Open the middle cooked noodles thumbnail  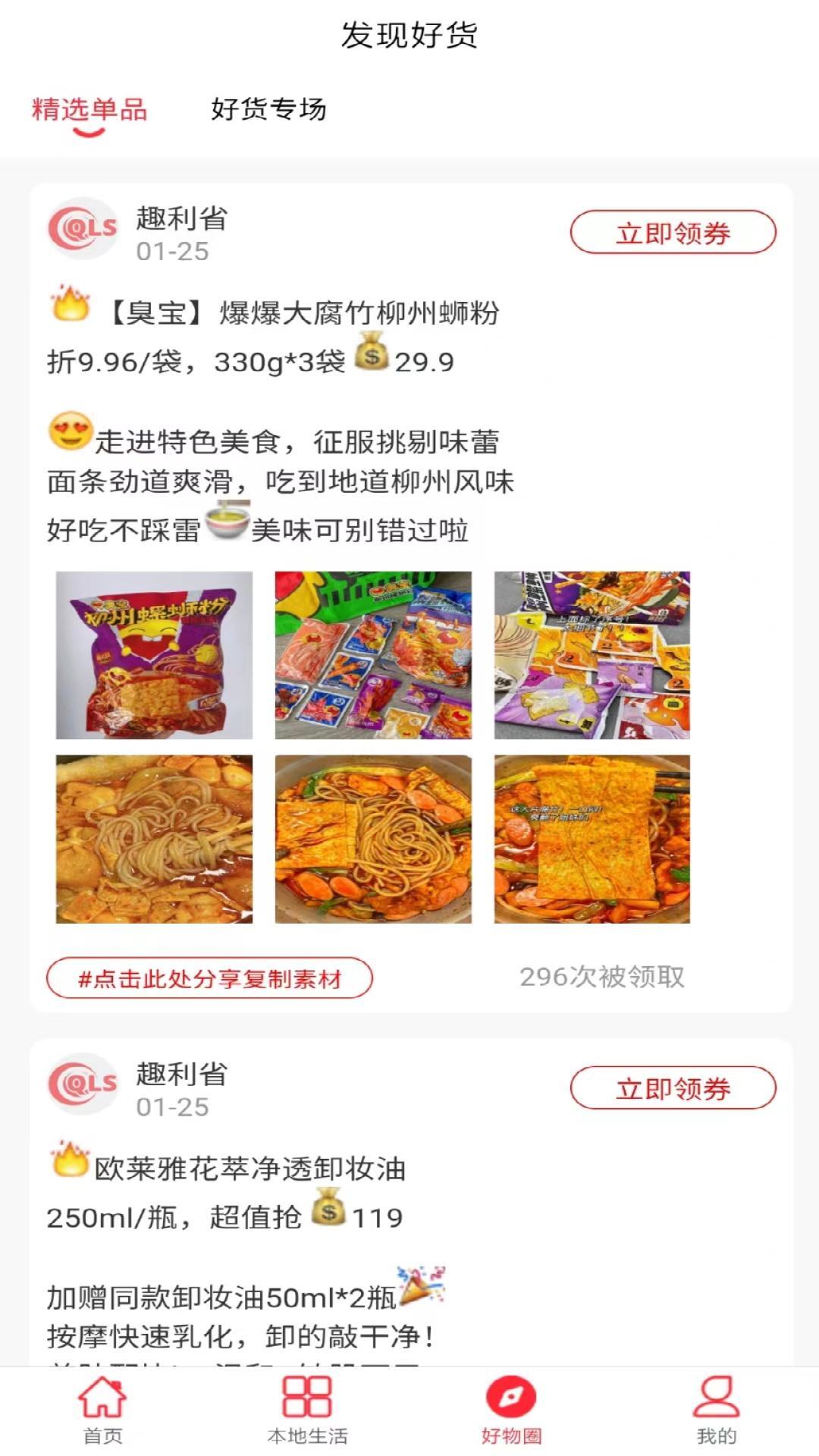[373, 839]
